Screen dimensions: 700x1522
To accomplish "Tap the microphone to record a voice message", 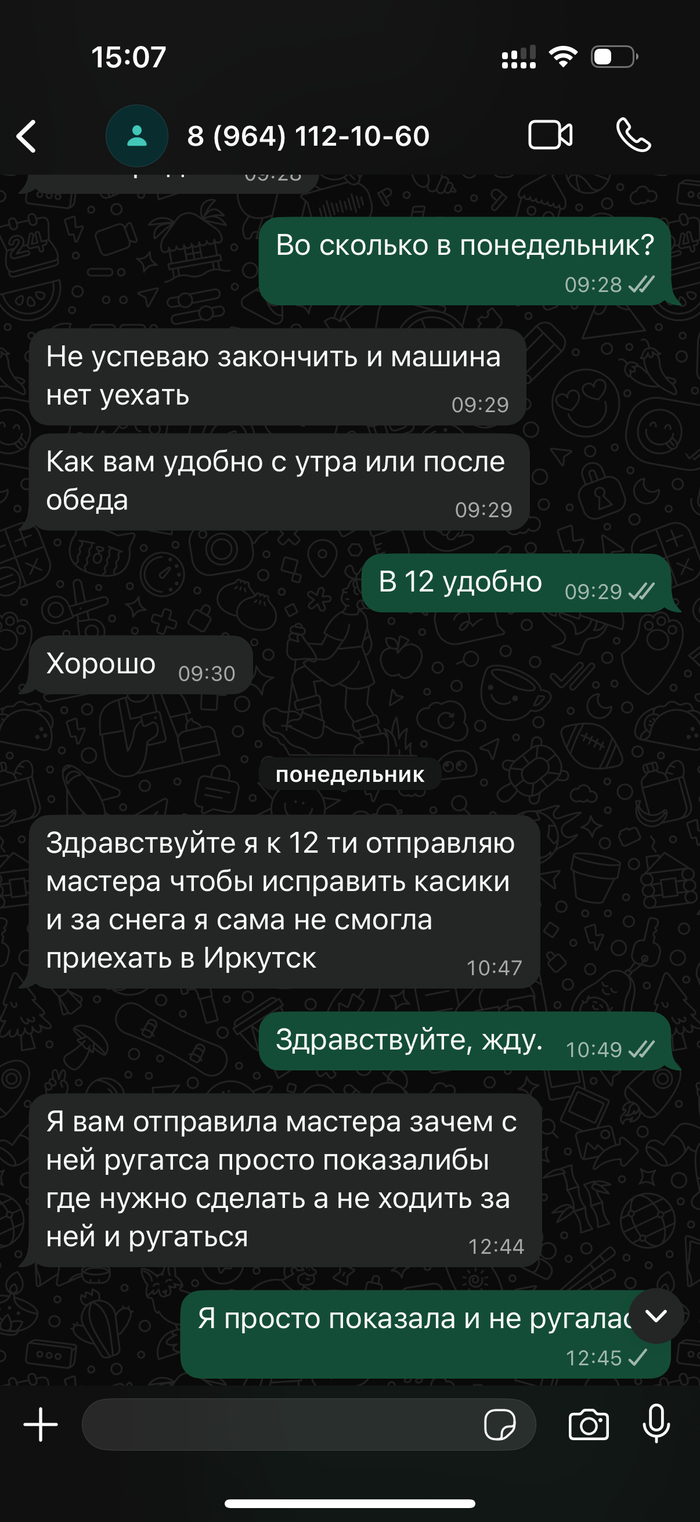I will pos(656,1423).
